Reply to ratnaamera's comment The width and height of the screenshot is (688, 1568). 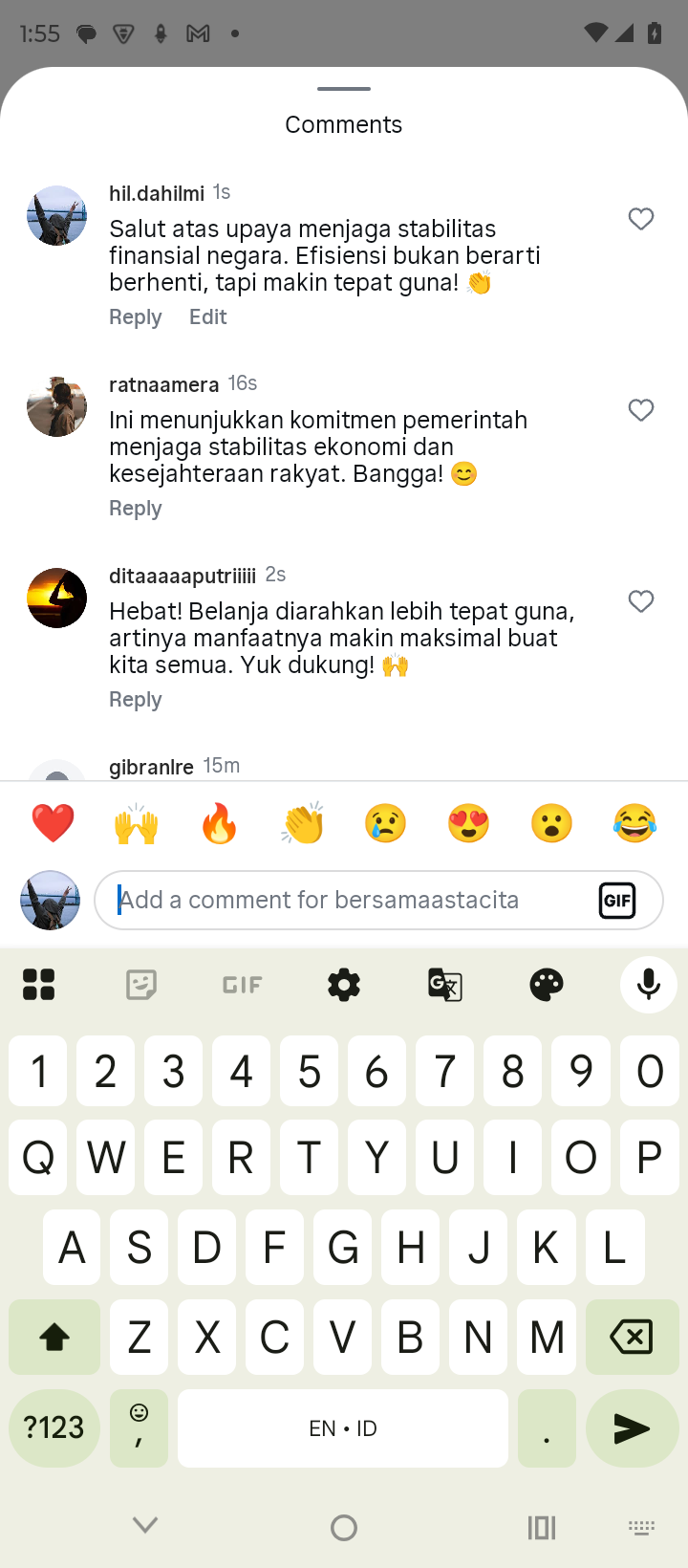coord(136,509)
